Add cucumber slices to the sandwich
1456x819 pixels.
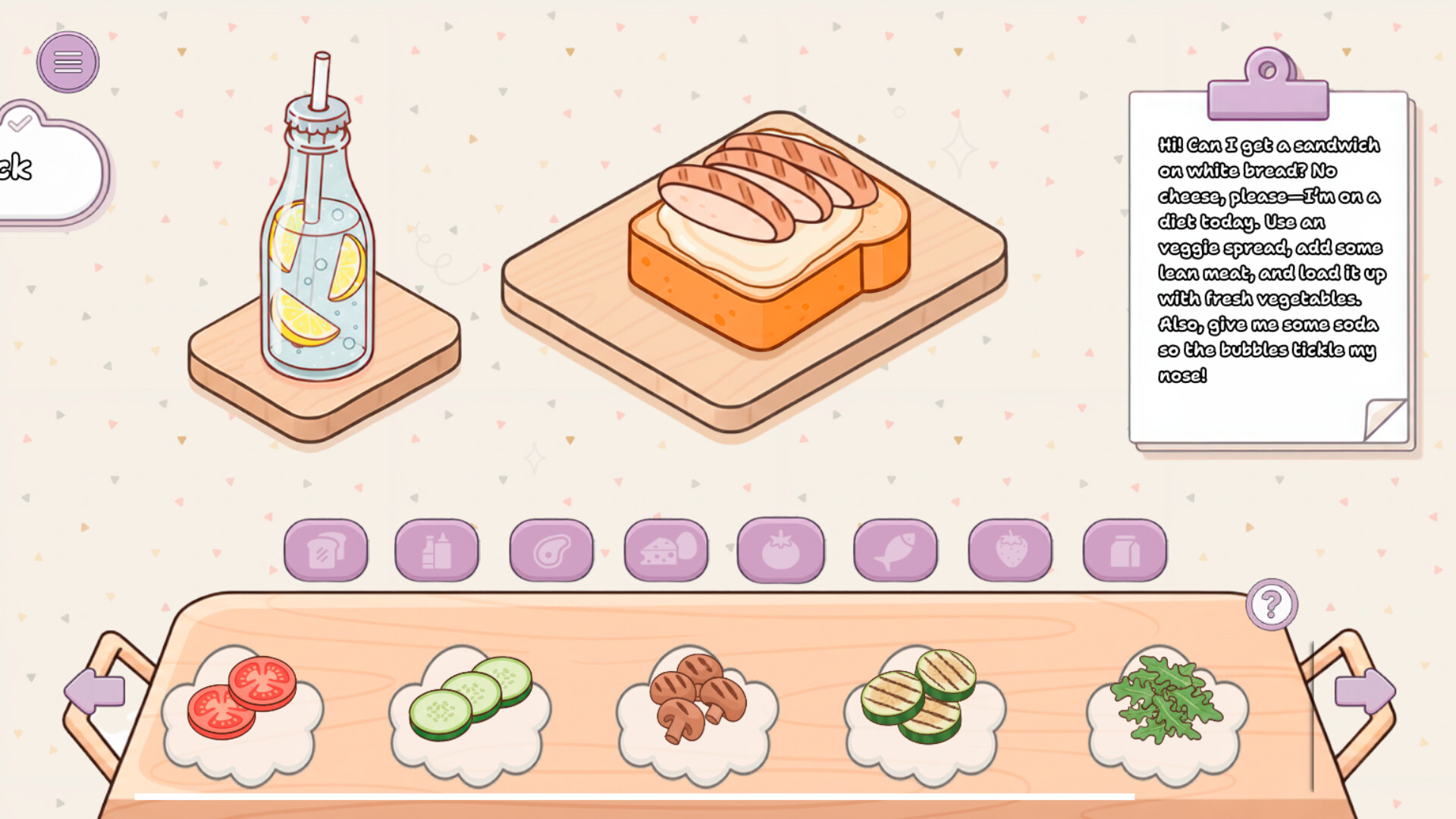click(470, 698)
